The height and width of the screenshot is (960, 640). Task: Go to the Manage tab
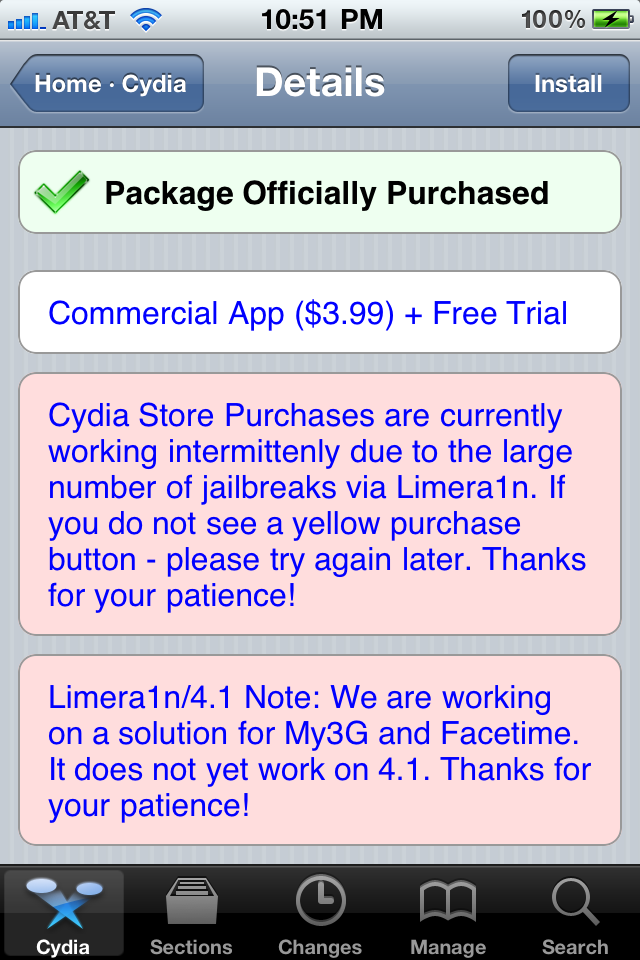[x=448, y=915]
